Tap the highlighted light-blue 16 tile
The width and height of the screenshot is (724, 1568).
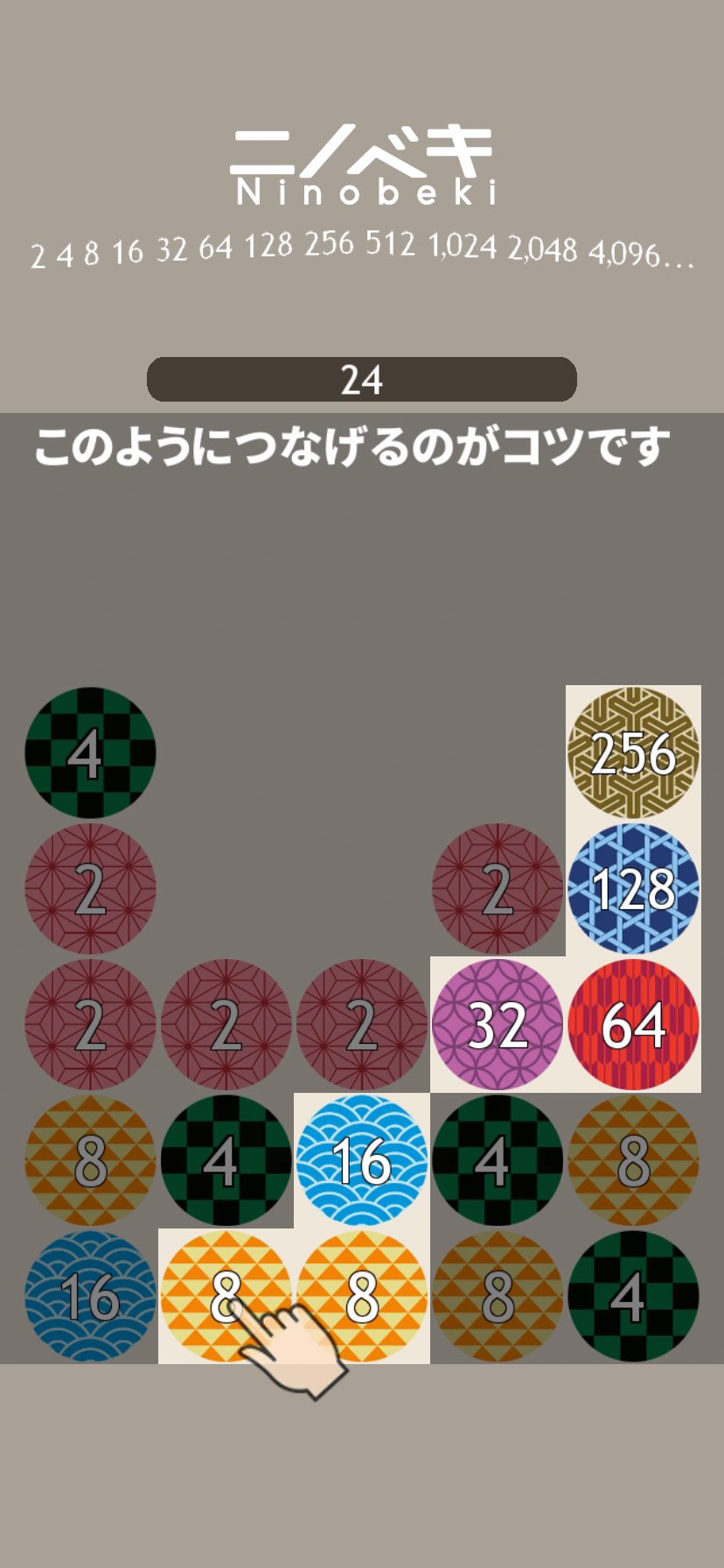(x=362, y=1160)
